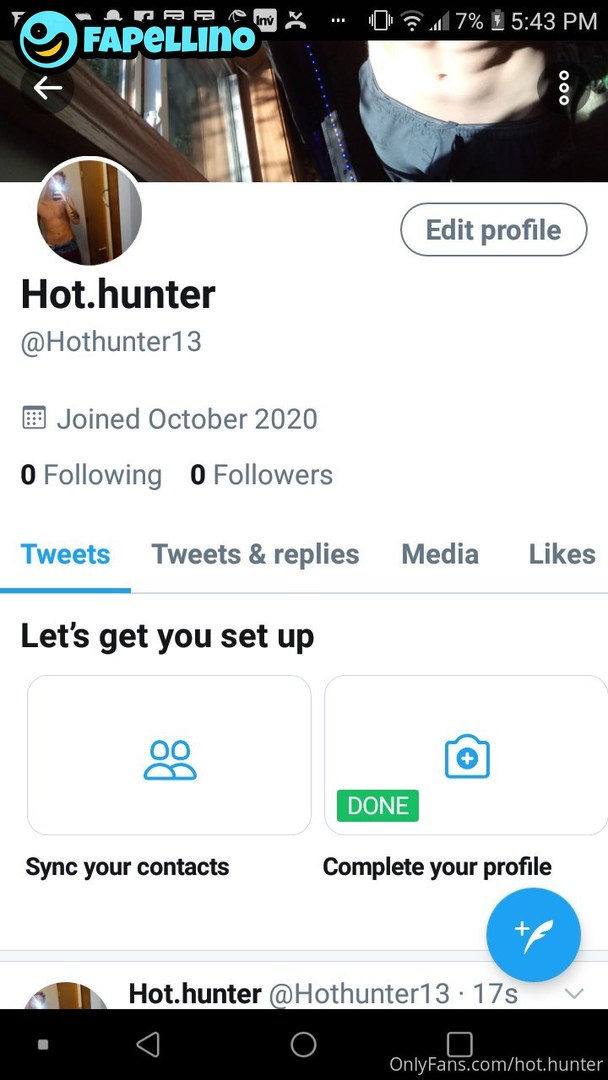Tap the system home button
The height and width of the screenshot is (1080, 608).
tap(303, 1045)
